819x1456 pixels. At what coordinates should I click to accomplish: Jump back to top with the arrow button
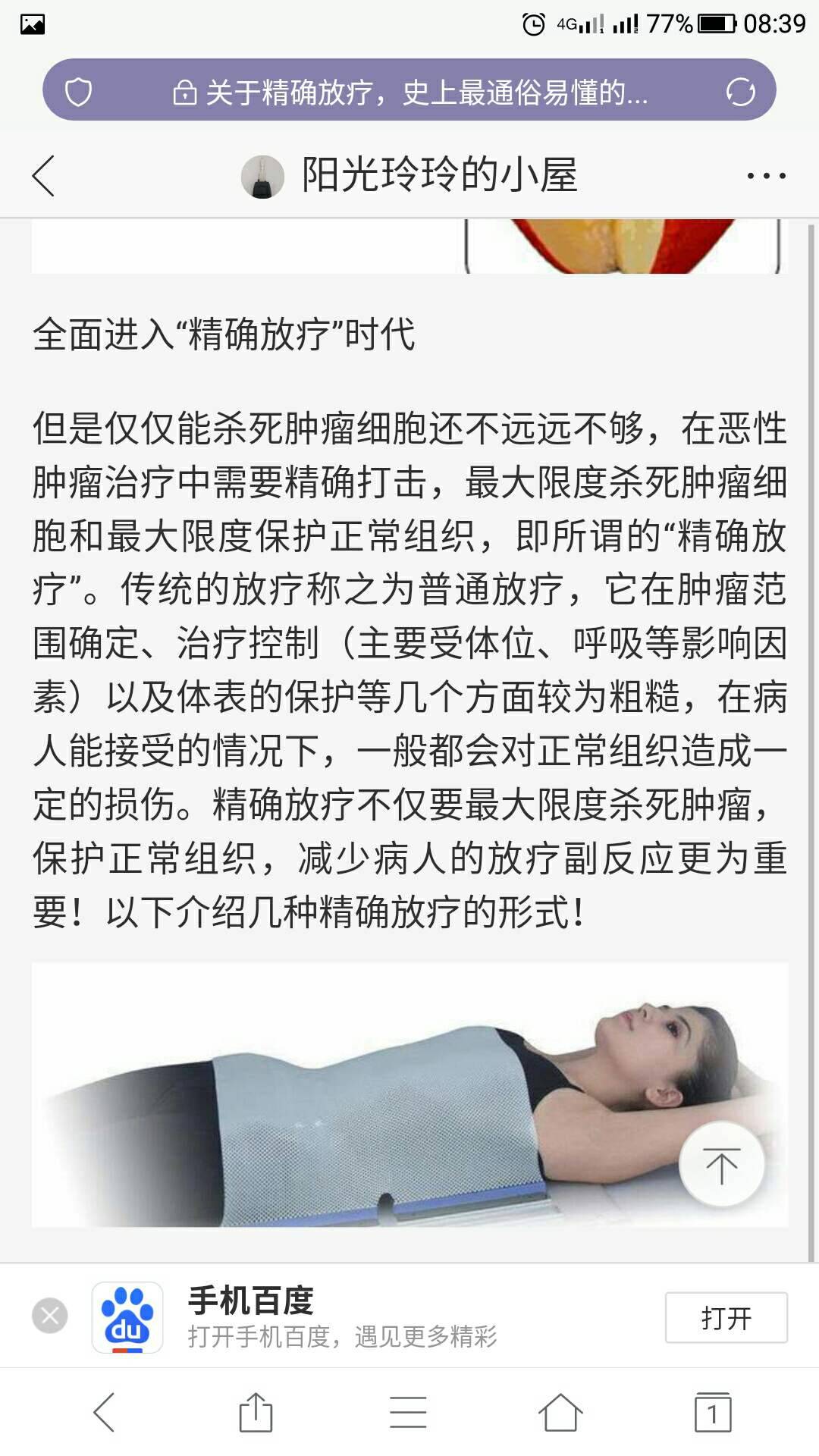coord(720,1166)
